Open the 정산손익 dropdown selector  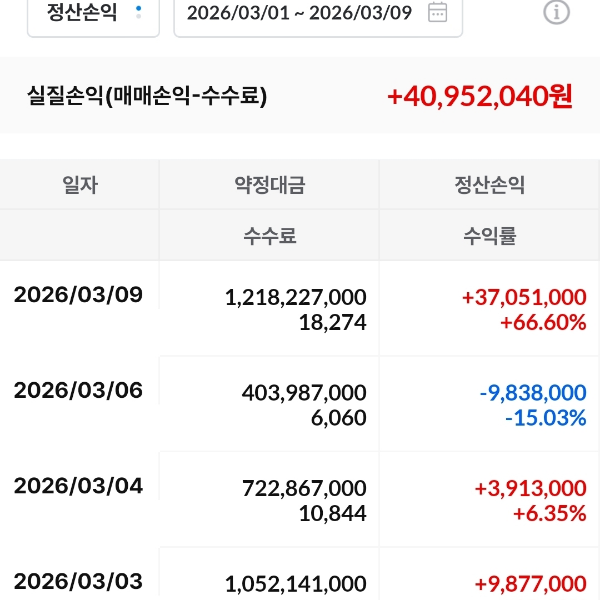click(x=93, y=13)
